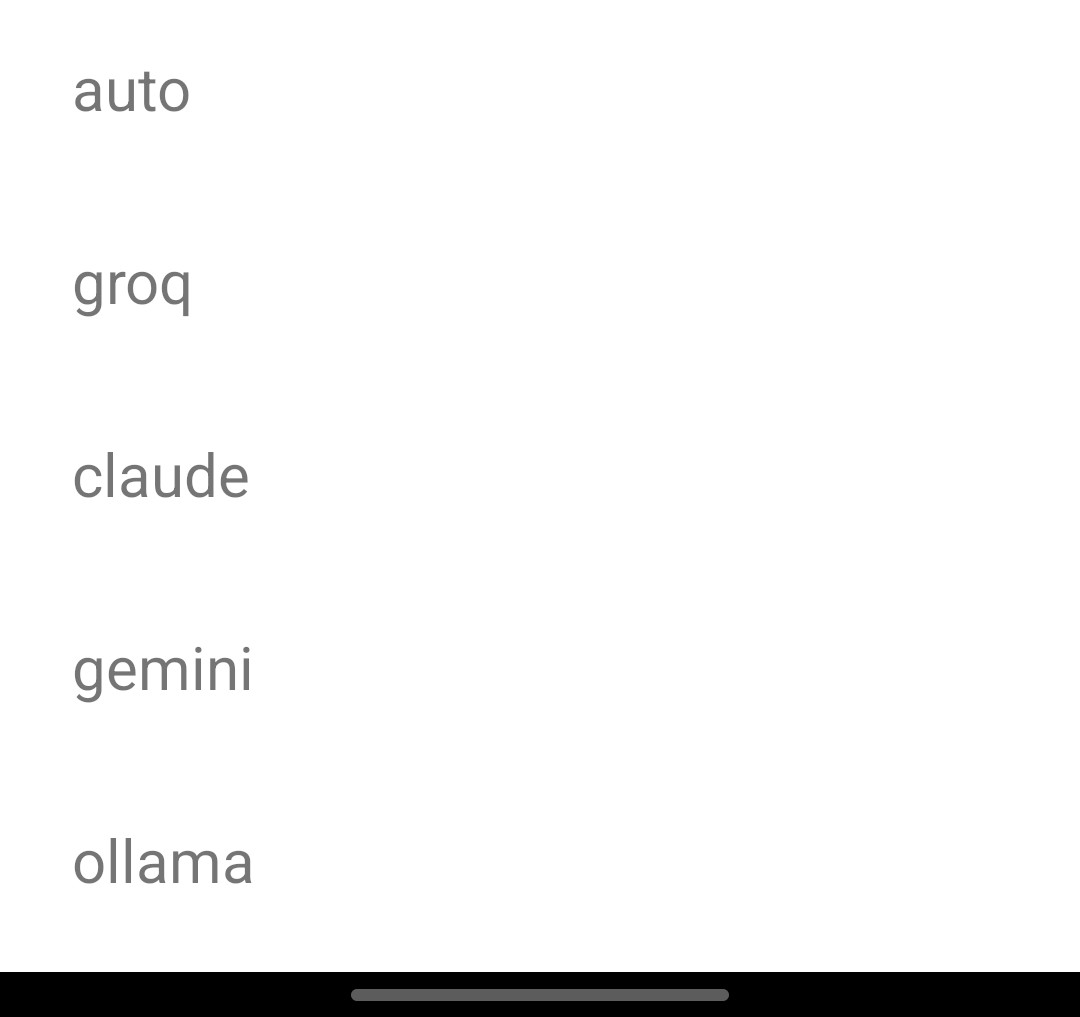Choose the ollama entry
This screenshot has width=1080, height=1017.
coord(162,862)
